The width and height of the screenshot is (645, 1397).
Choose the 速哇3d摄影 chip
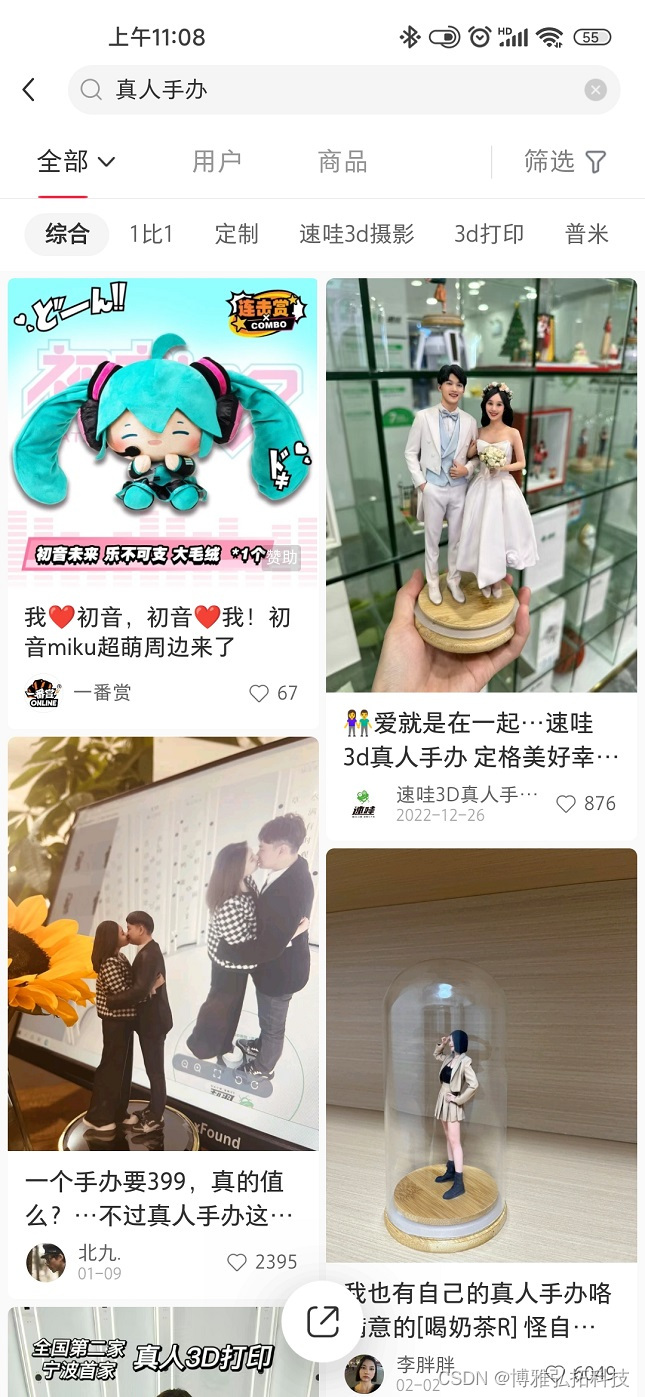(x=356, y=234)
